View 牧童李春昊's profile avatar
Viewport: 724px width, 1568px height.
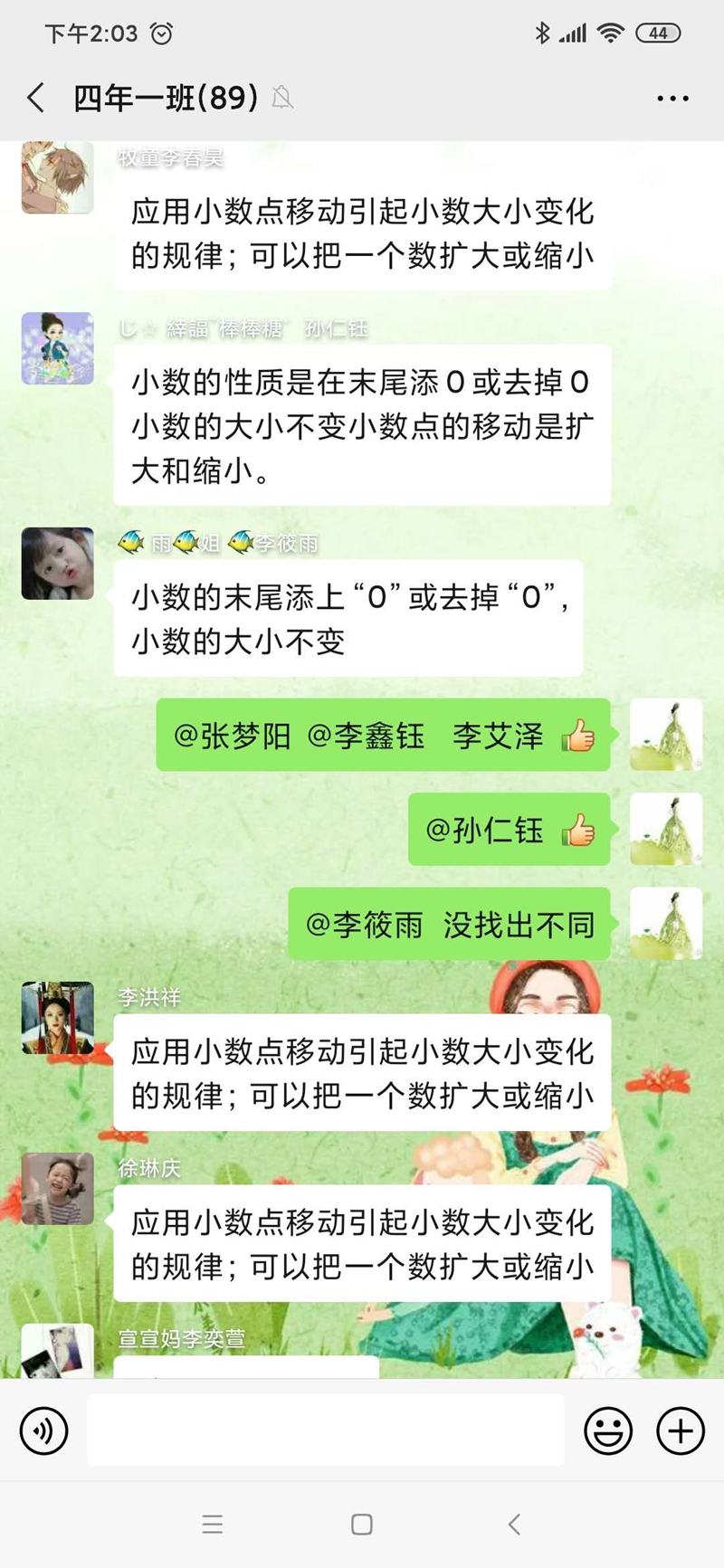[x=57, y=177]
